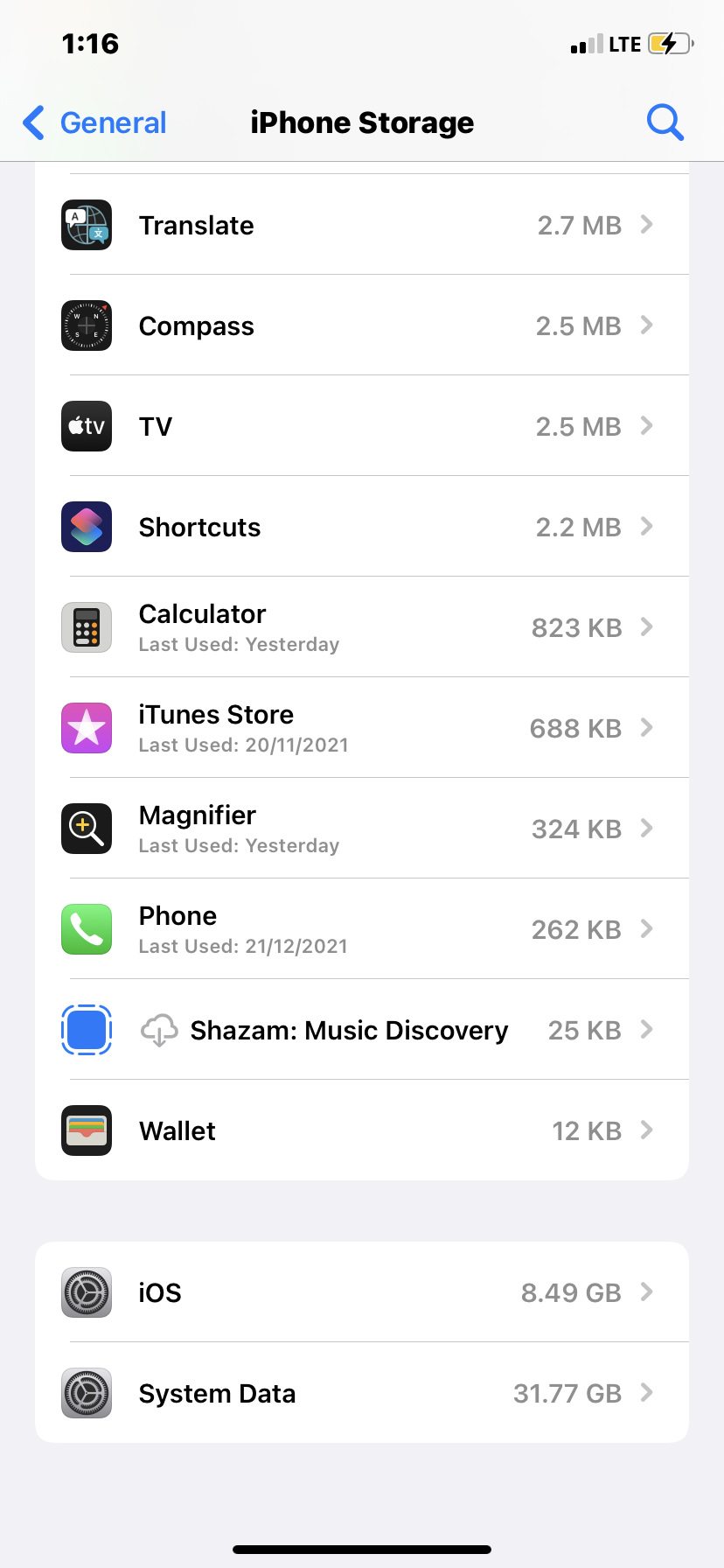Screen dimensions: 724x1568
Task: Tap the Wallet app icon
Action: [86, 1130]
